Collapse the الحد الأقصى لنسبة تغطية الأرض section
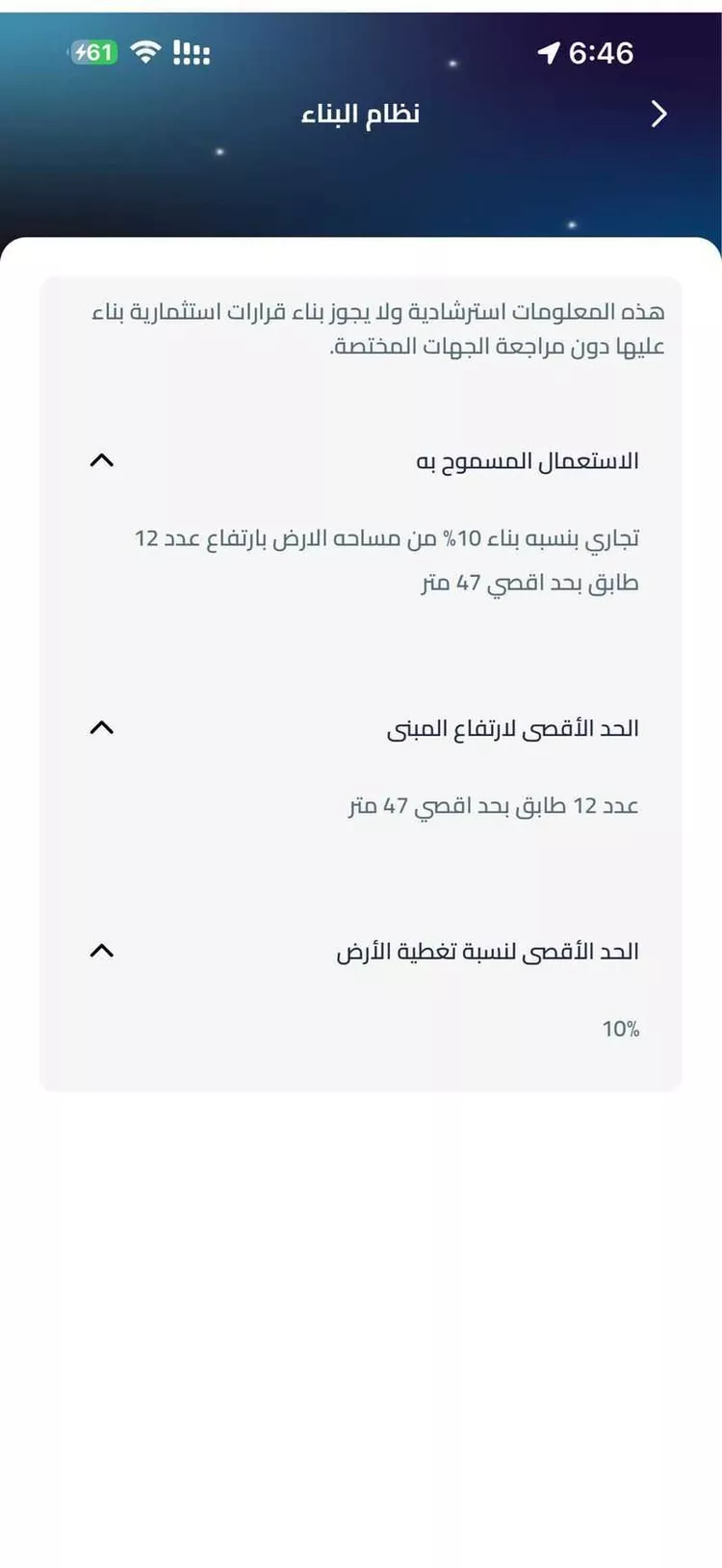The height and width of the screenshot is (1568, 722). (102, 950)
